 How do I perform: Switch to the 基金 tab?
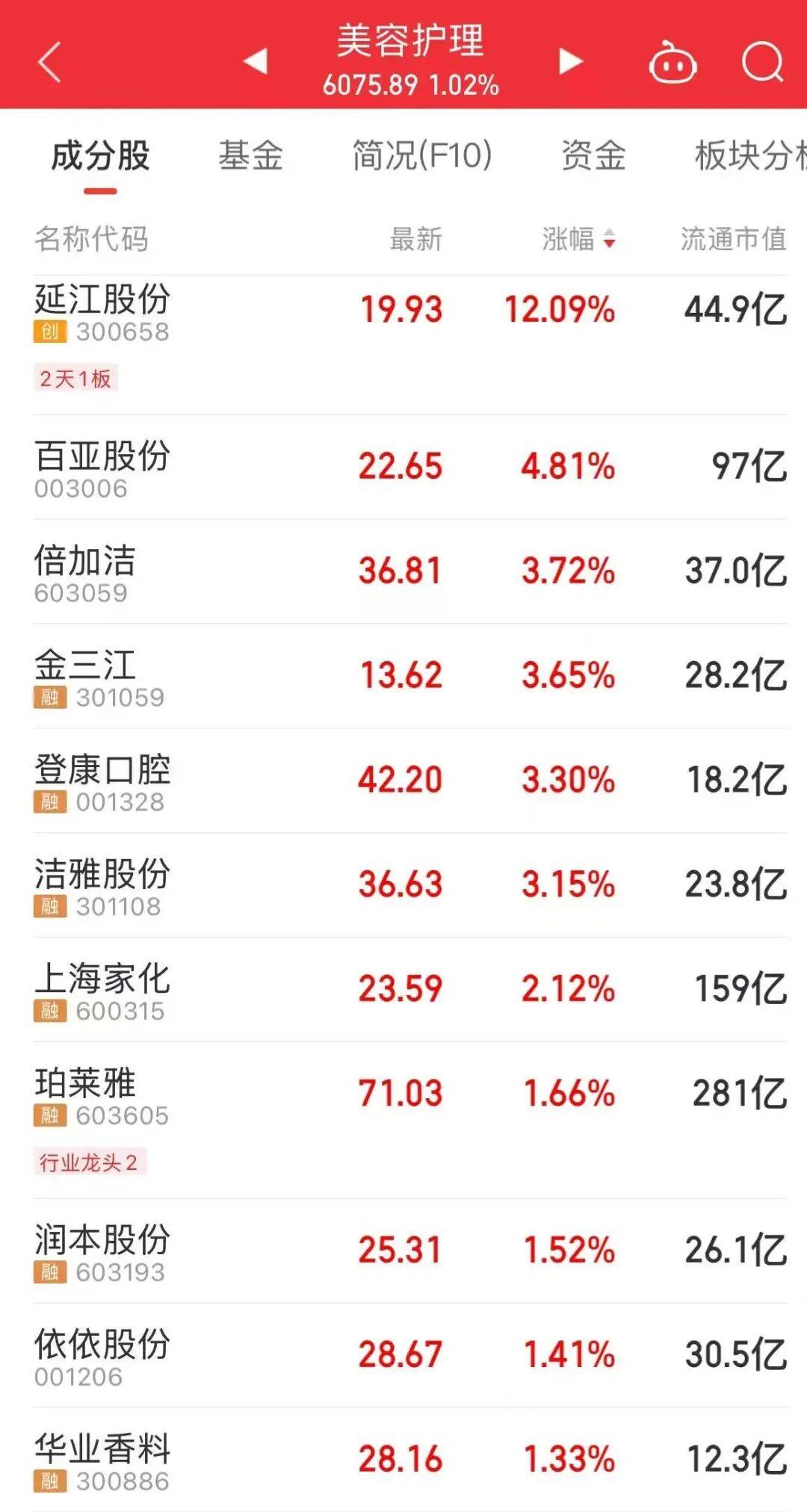(x=250, y=156)
